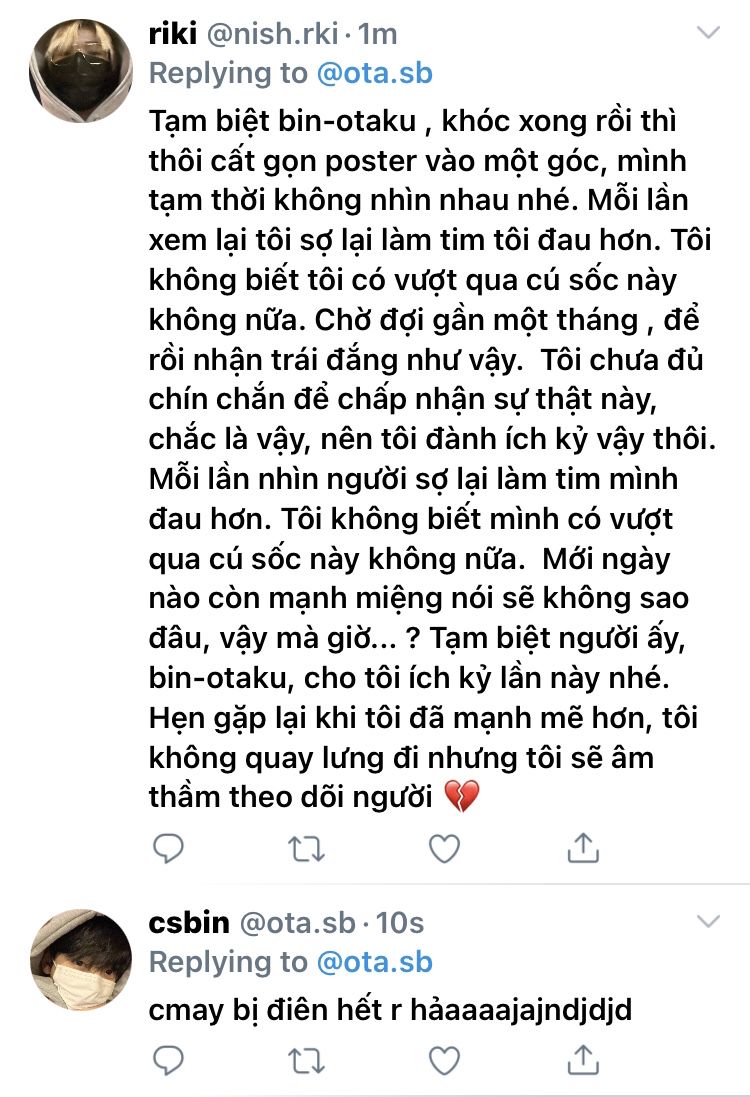Share csbin's tweet
The width and height of the screenshot is (750, 1097).
(582, 1059)
